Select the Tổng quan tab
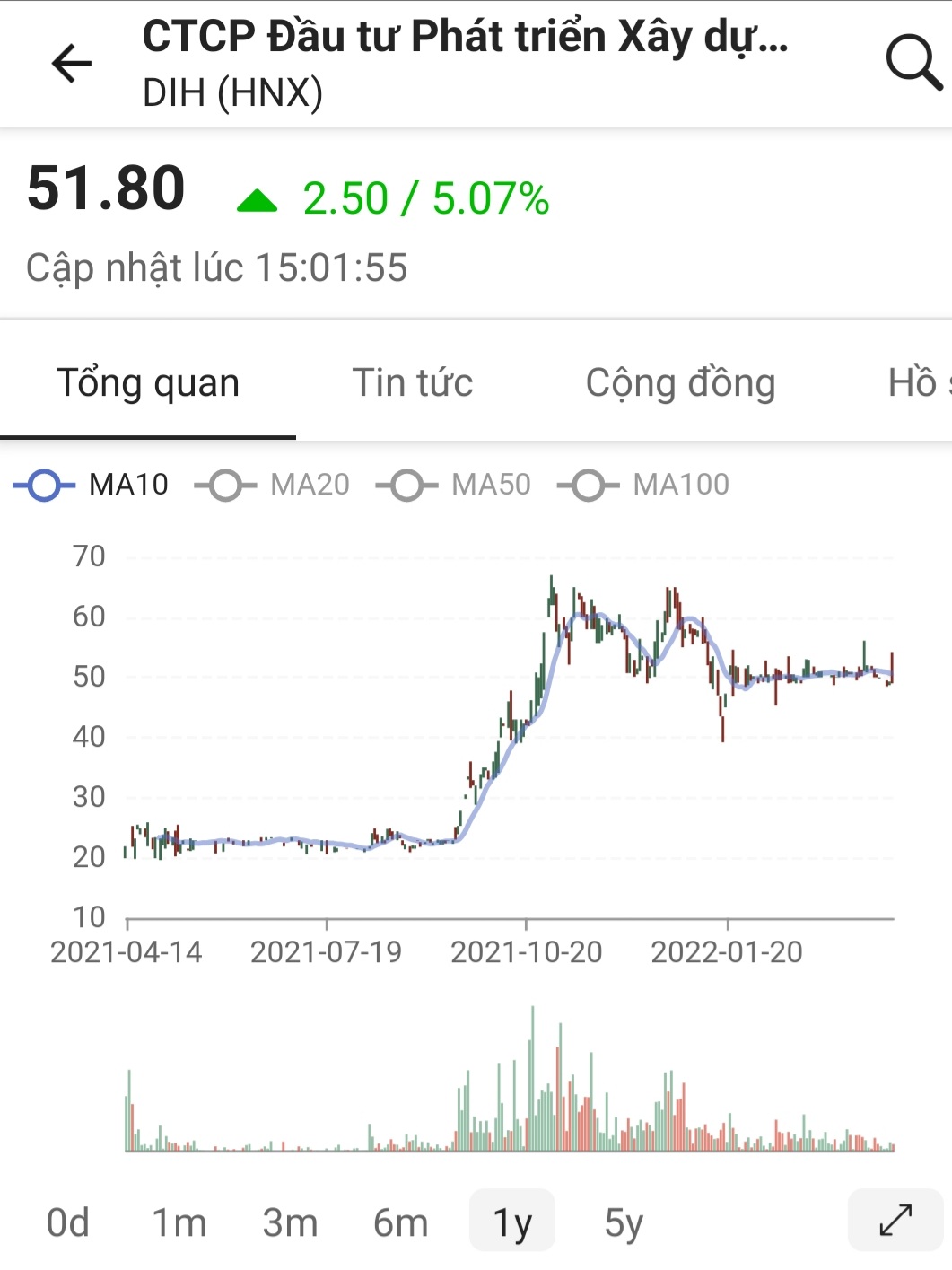 [x=148, y=383]
